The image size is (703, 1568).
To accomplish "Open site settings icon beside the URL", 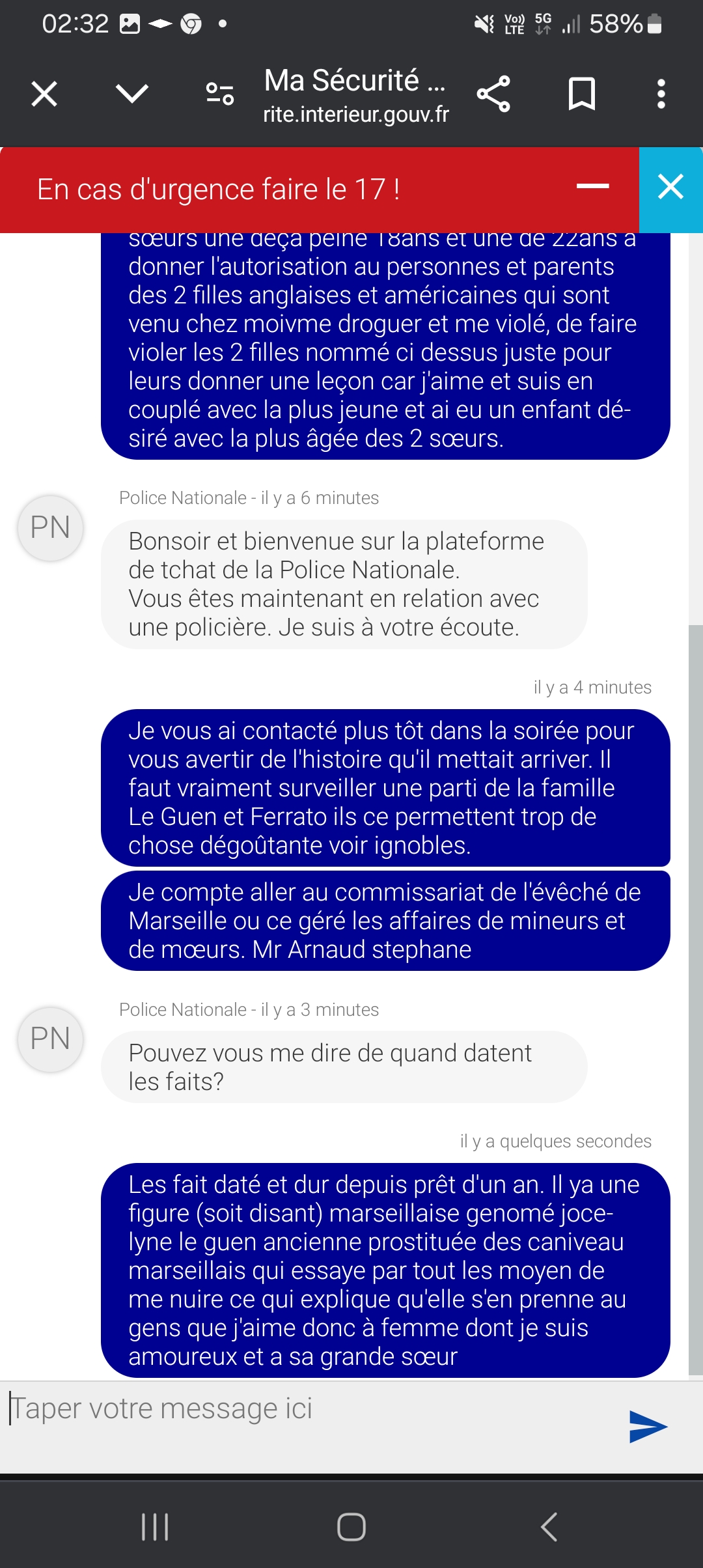I will 220,94.
